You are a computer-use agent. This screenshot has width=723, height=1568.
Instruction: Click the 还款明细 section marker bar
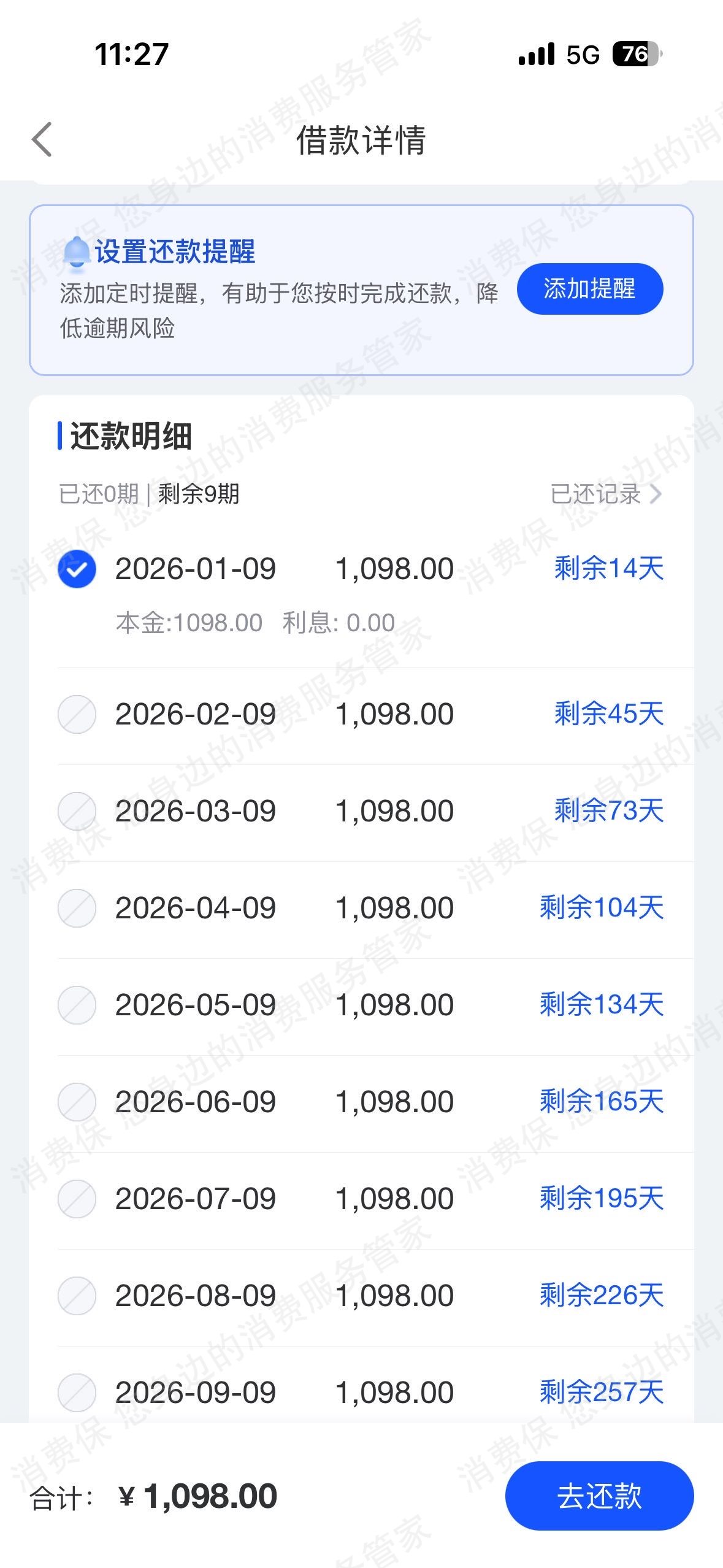coord(59,434)
